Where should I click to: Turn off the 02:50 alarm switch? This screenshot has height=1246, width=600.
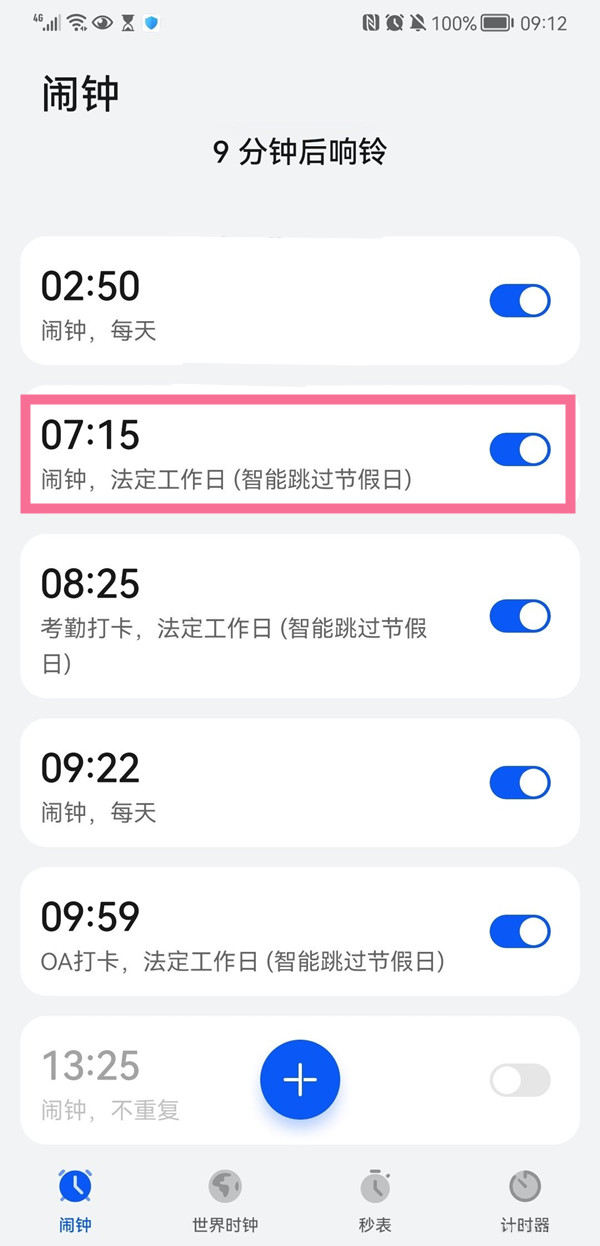pyautogui.click(x=520, y=301)
